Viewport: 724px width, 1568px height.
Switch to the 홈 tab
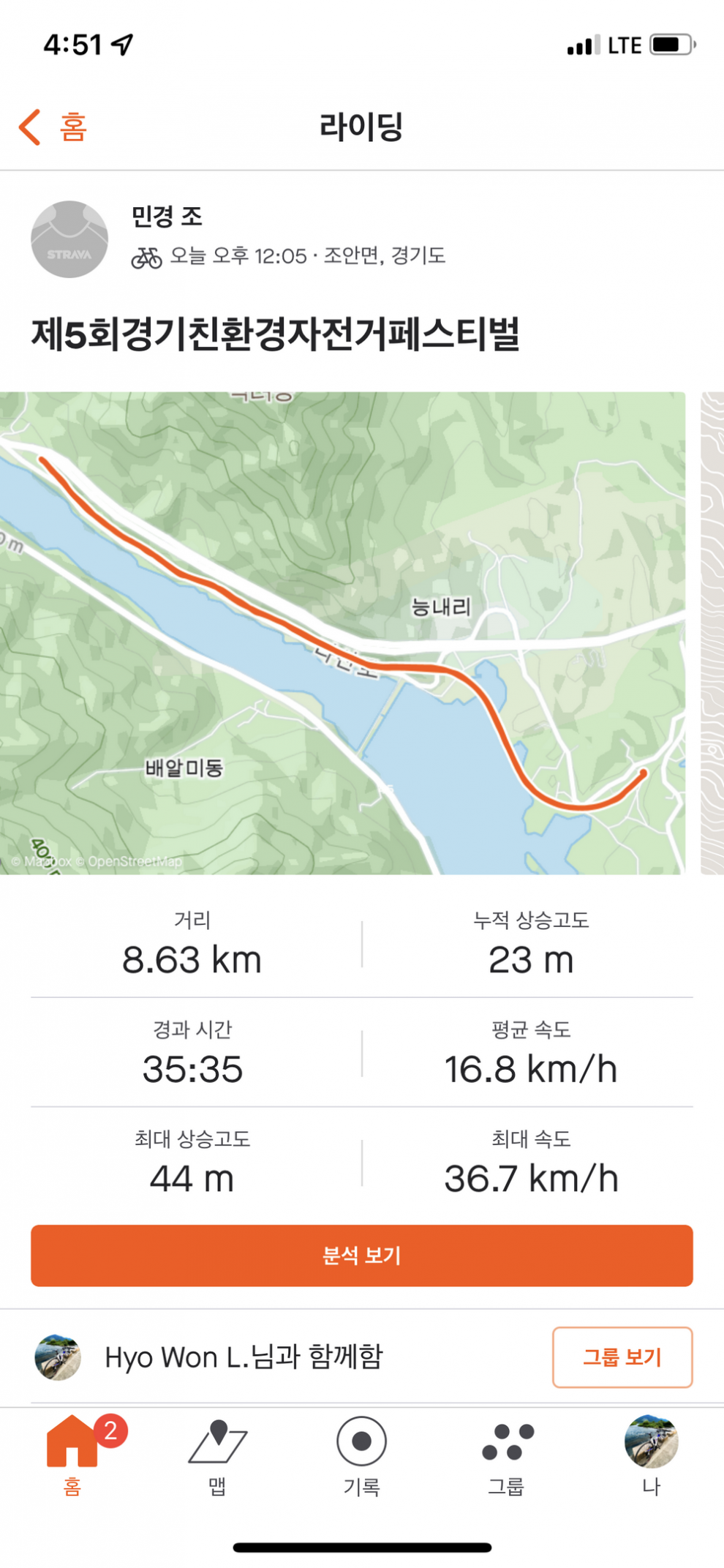[x=72, y=1454]
